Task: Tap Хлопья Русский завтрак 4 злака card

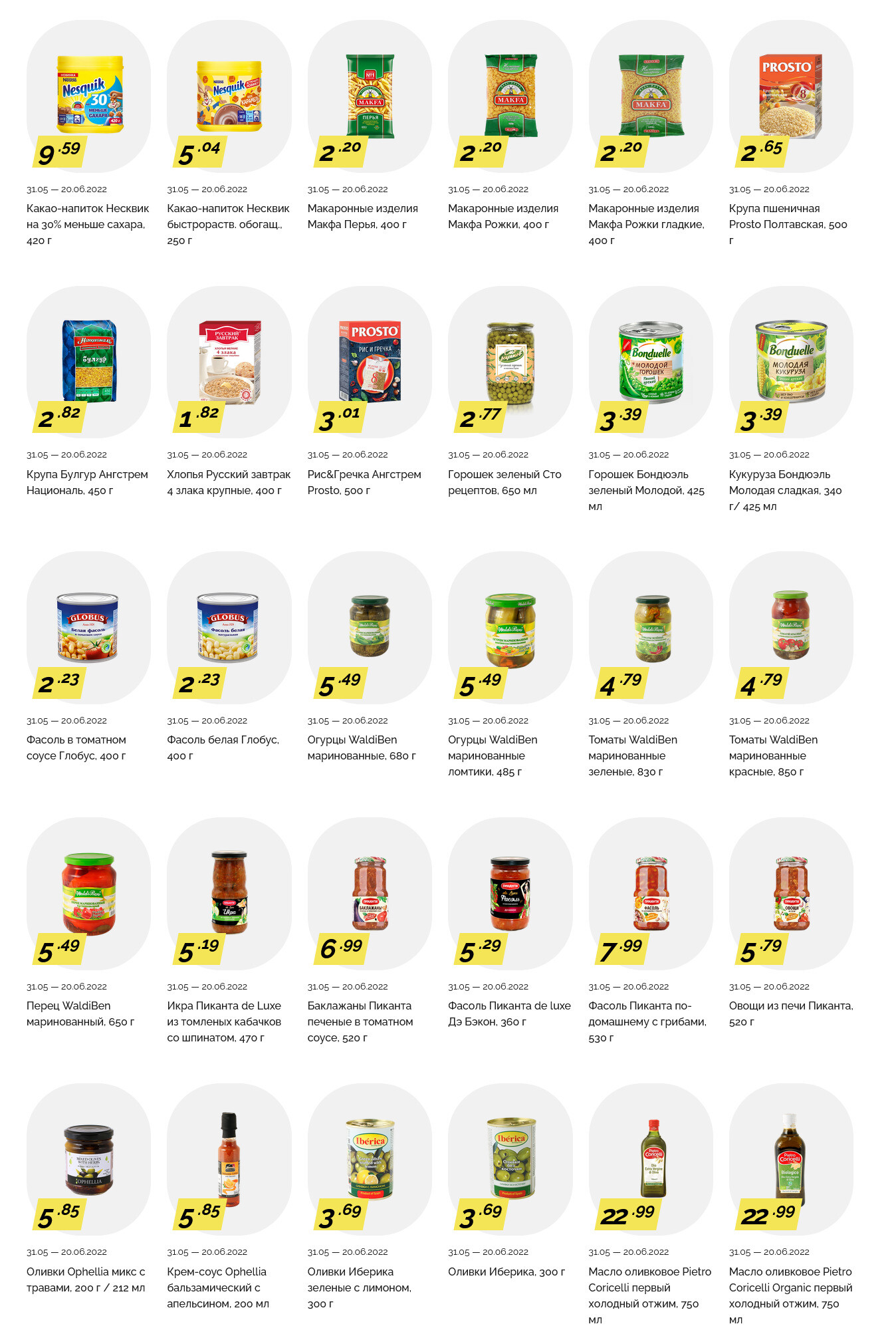Action: [x=229, y=361]
